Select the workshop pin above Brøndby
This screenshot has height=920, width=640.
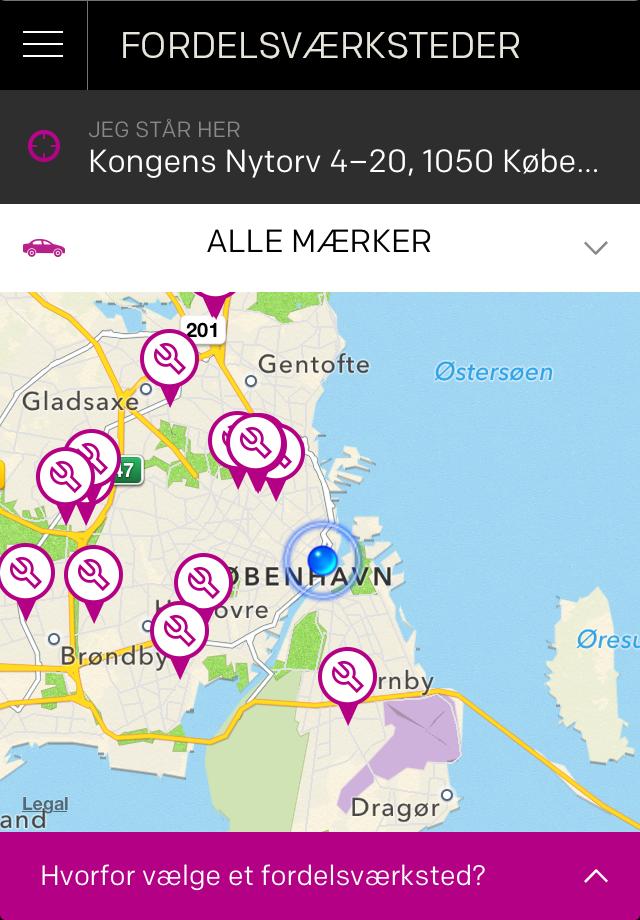(x=93, y=575)
